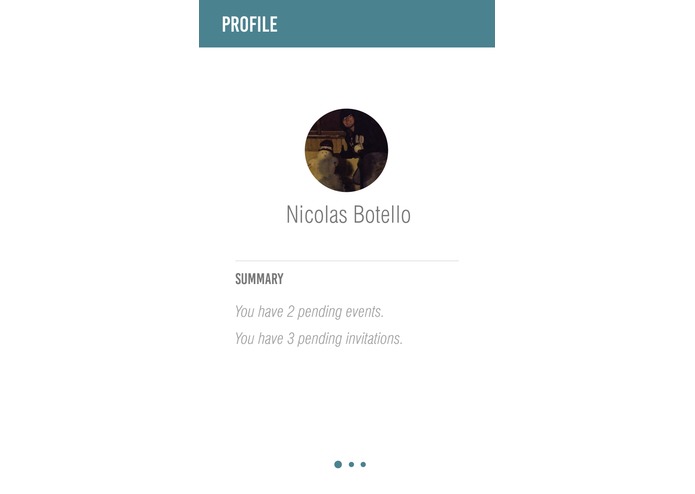
Task: Jump to the third page indicator dot
Action: pyautogui.click(x=363, y=464)
